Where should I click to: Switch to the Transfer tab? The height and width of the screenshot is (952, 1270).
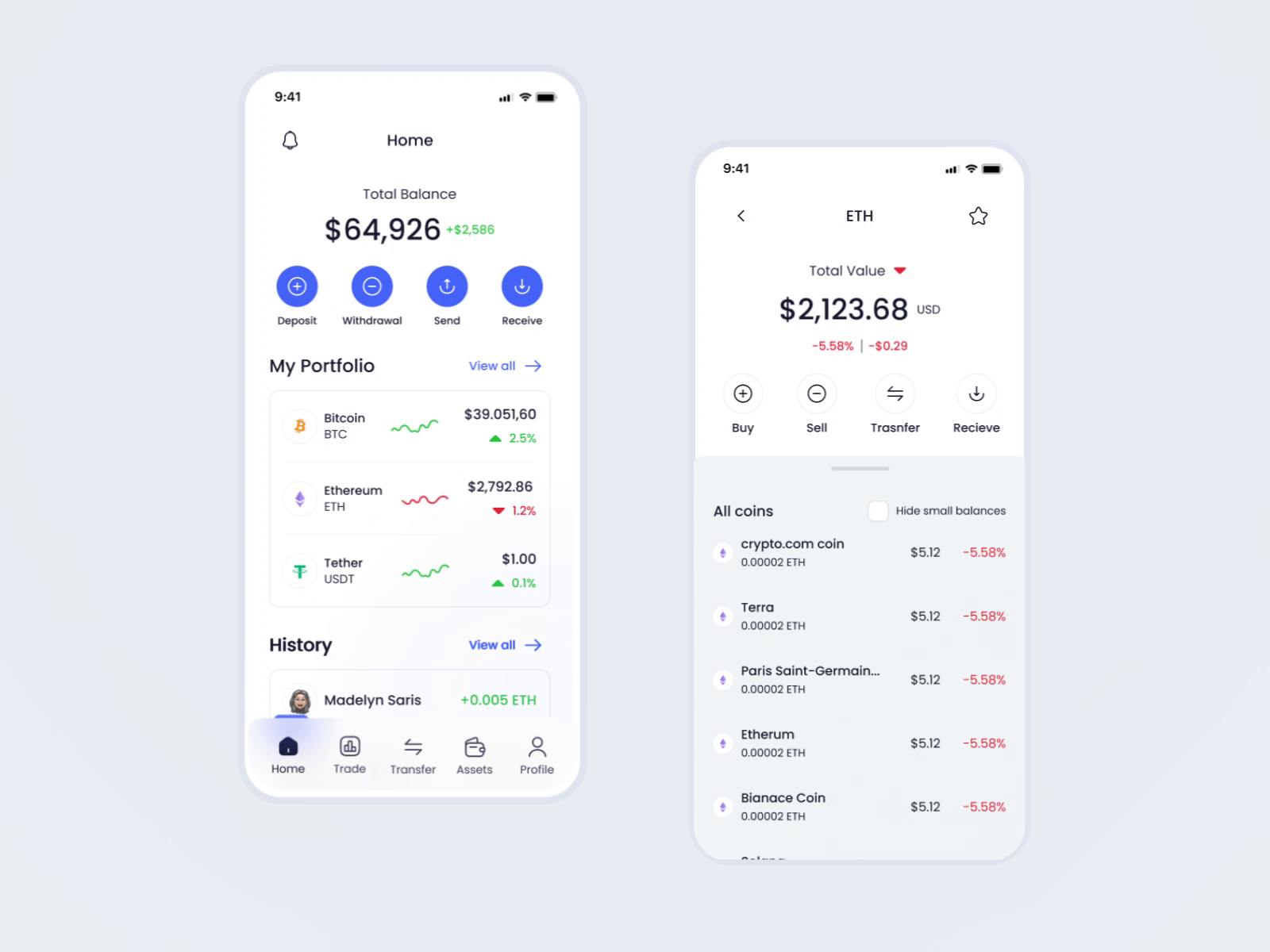413,754
